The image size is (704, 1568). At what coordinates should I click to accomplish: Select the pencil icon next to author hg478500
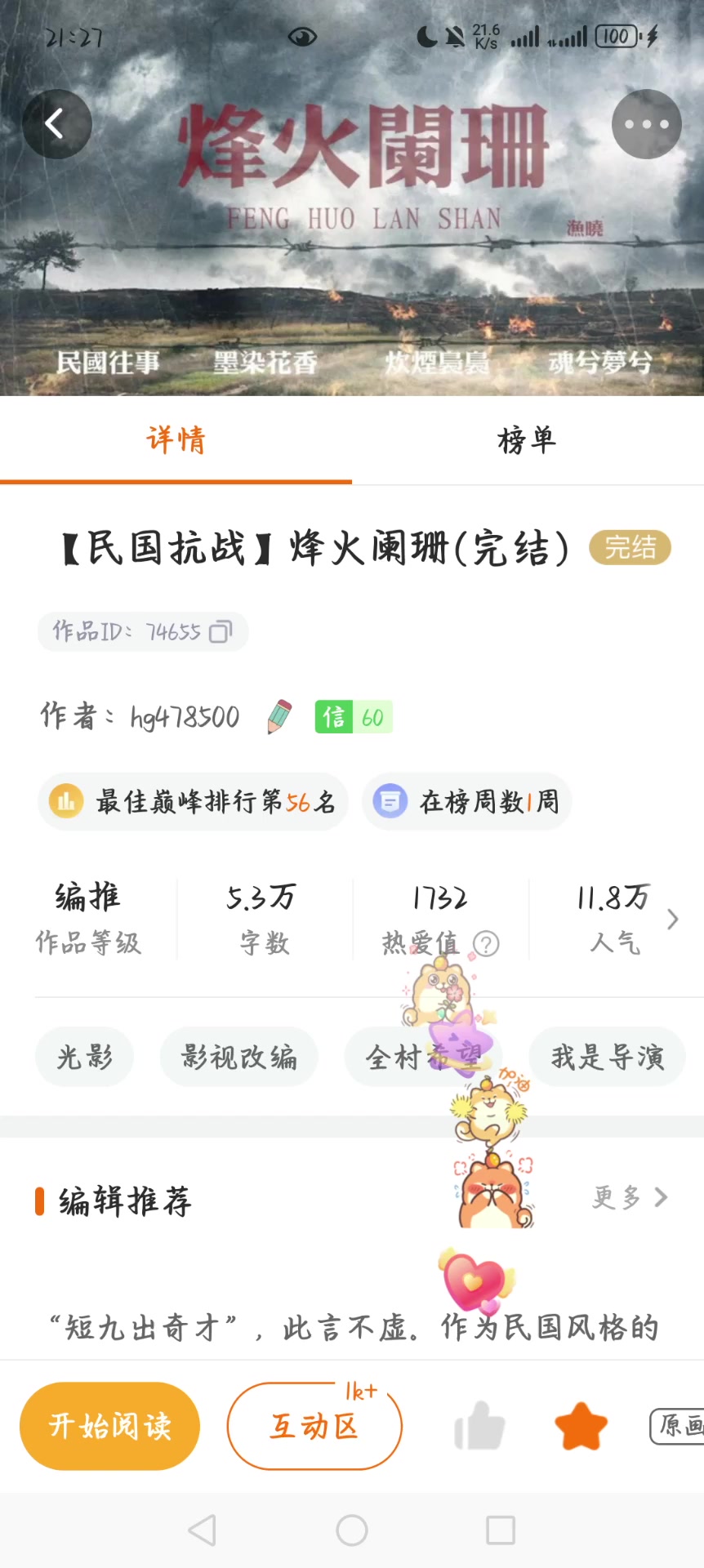pyautogui.click(x=278, y=716)
